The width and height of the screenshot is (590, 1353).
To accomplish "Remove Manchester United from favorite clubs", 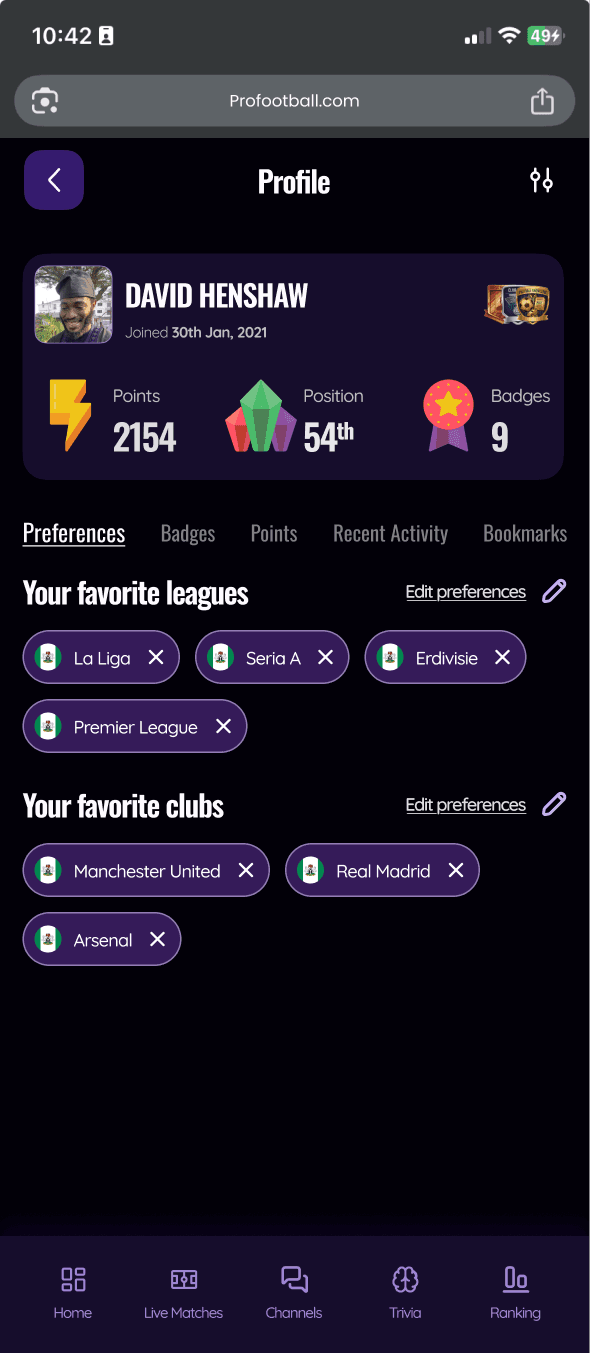I will pyautogui.click(x=246, y=870).
